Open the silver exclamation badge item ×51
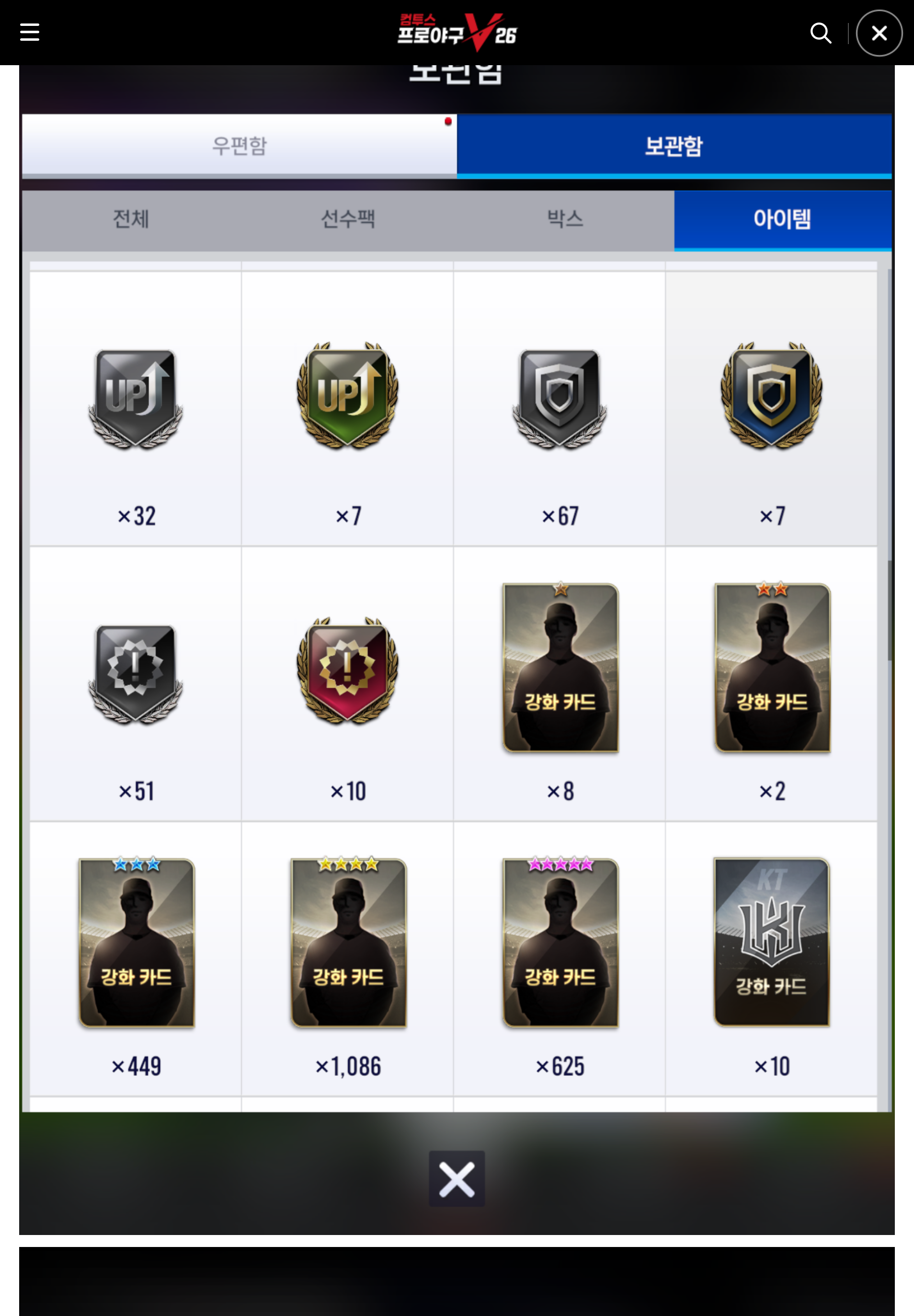 (136, 683)
